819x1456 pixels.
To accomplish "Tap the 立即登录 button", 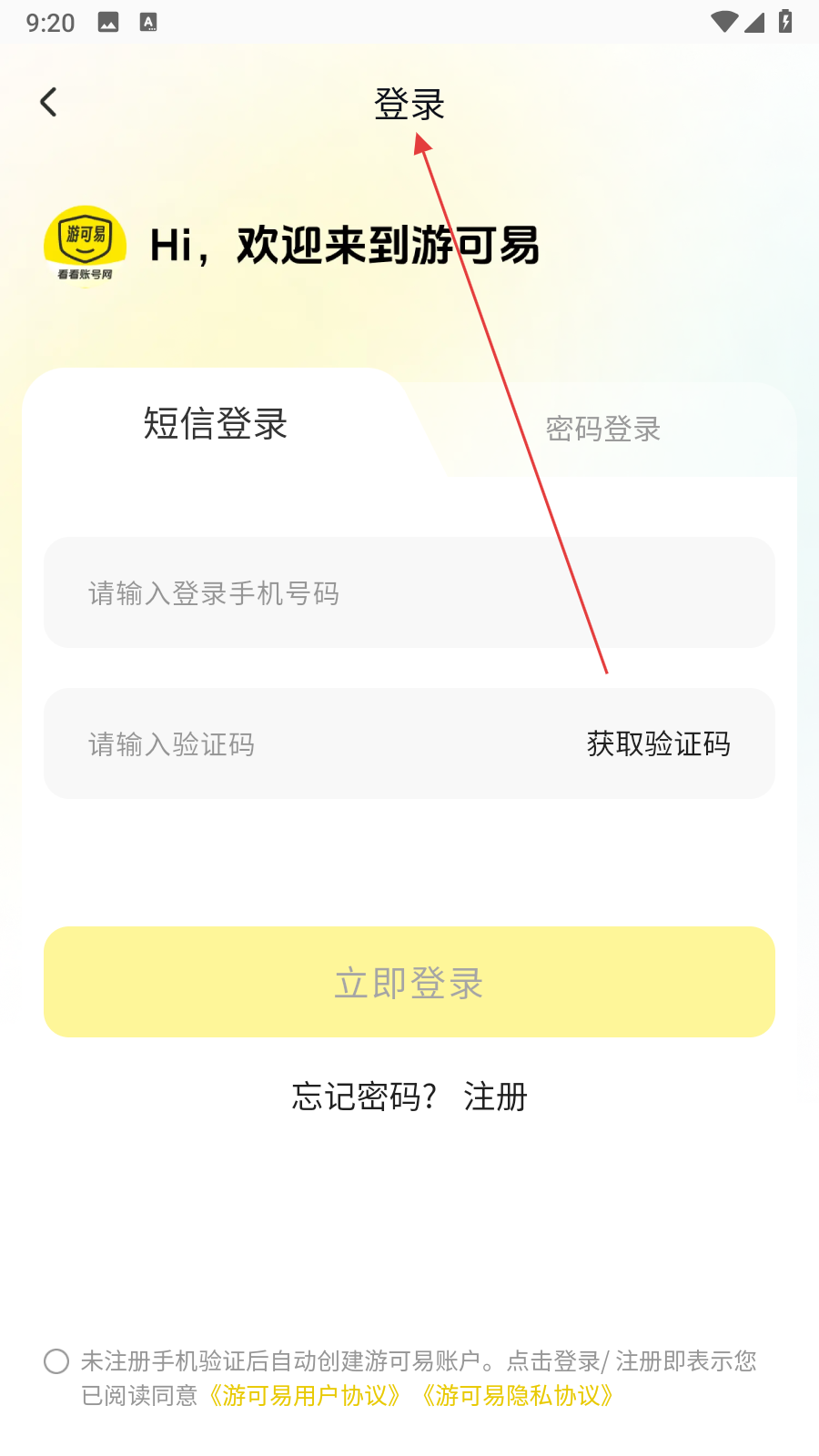I will [409, 982].
